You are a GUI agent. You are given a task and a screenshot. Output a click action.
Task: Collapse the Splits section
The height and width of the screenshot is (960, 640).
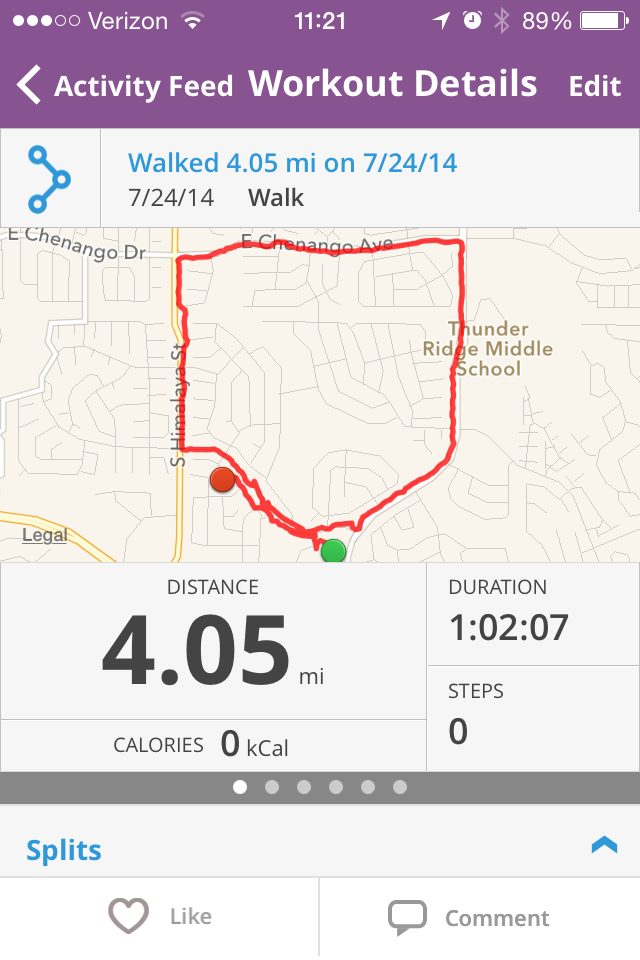(x=604, y=846)
